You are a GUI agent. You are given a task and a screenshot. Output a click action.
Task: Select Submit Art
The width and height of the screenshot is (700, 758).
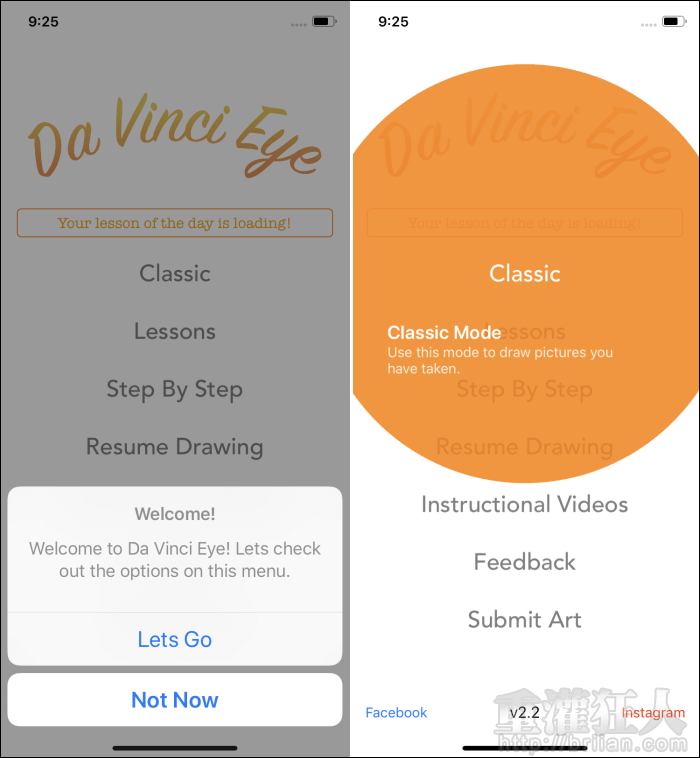524,620
